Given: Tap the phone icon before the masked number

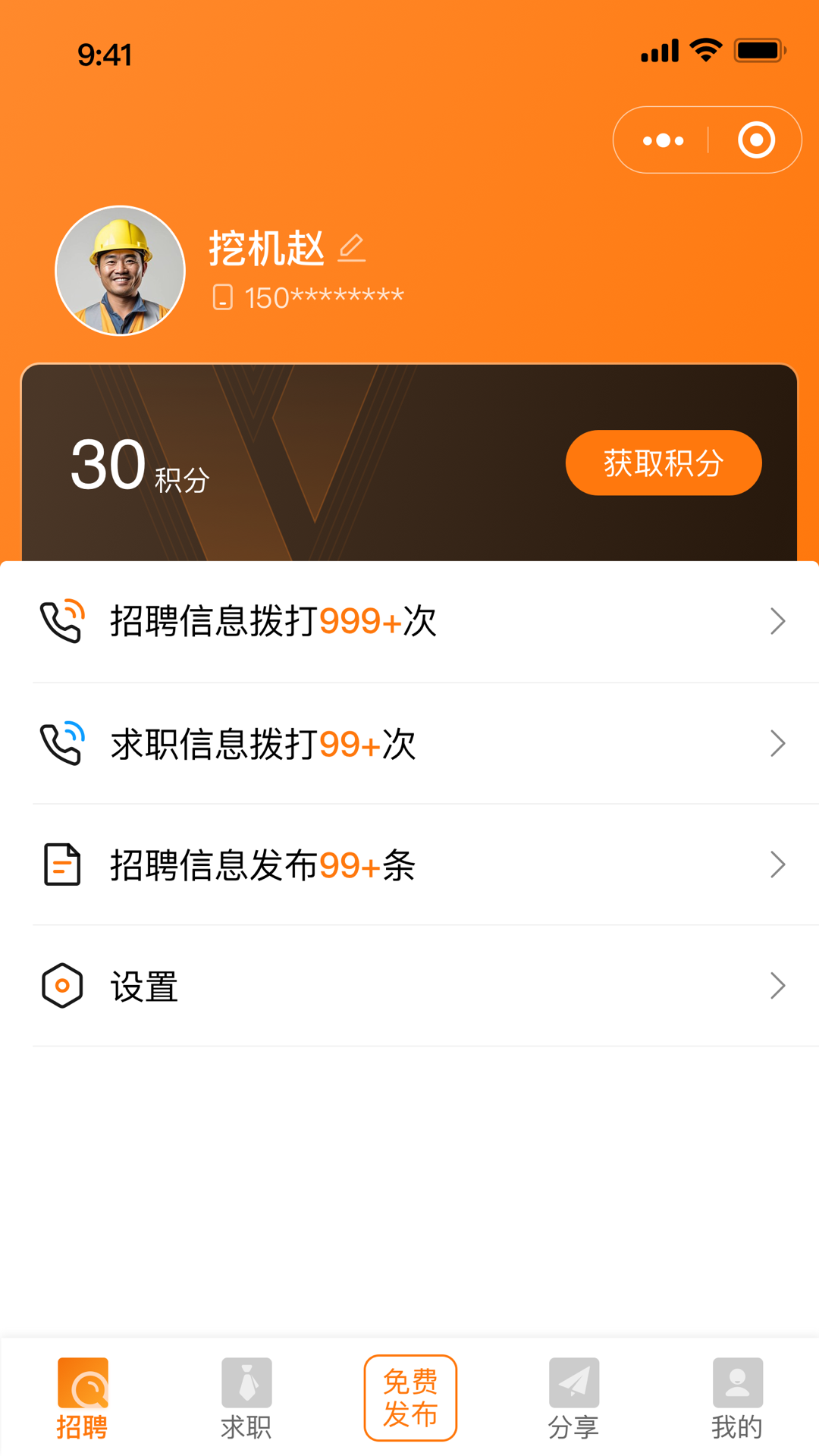Looking at the screenshot, I should 221,297.
